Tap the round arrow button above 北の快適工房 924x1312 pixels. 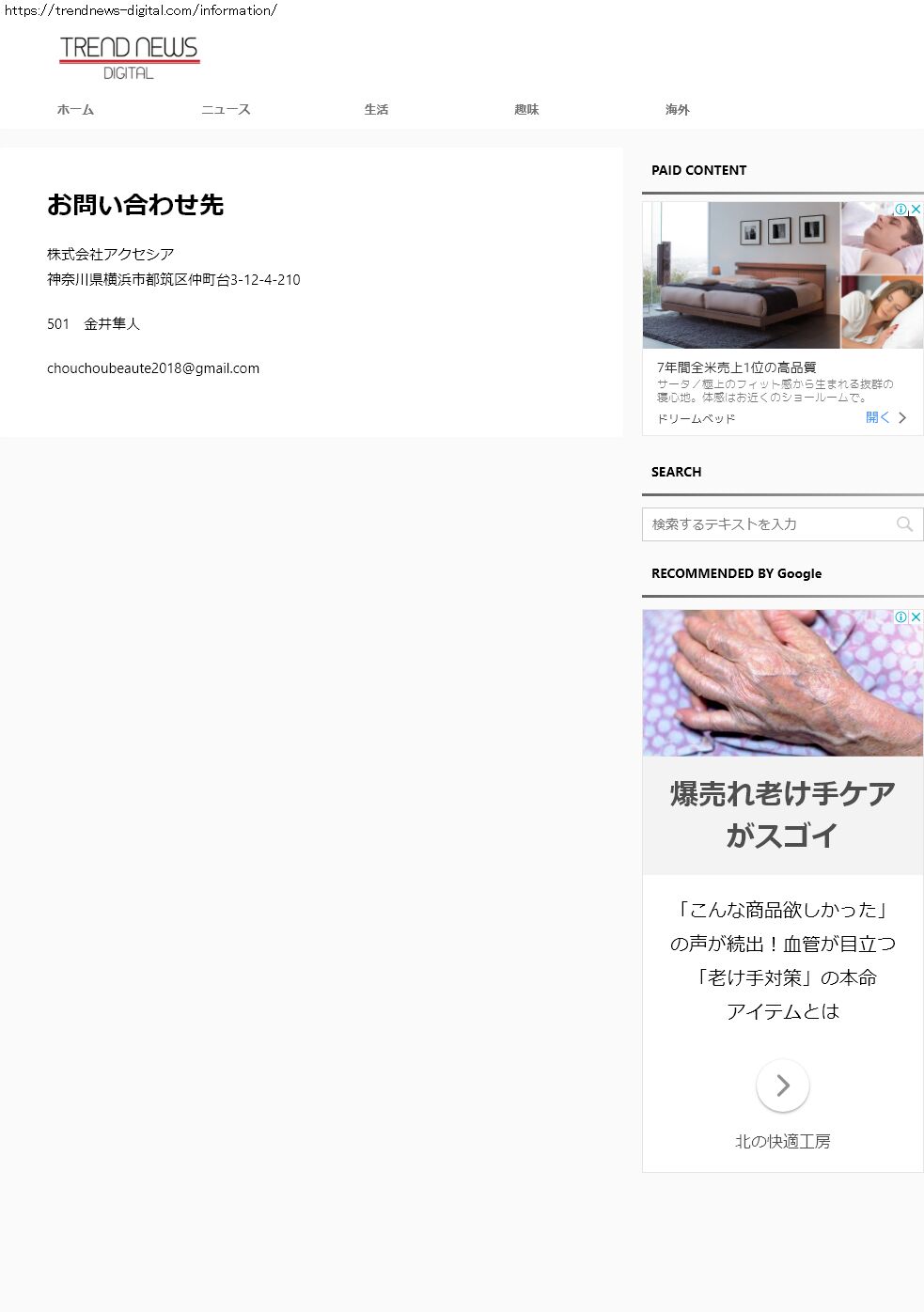782,1086
